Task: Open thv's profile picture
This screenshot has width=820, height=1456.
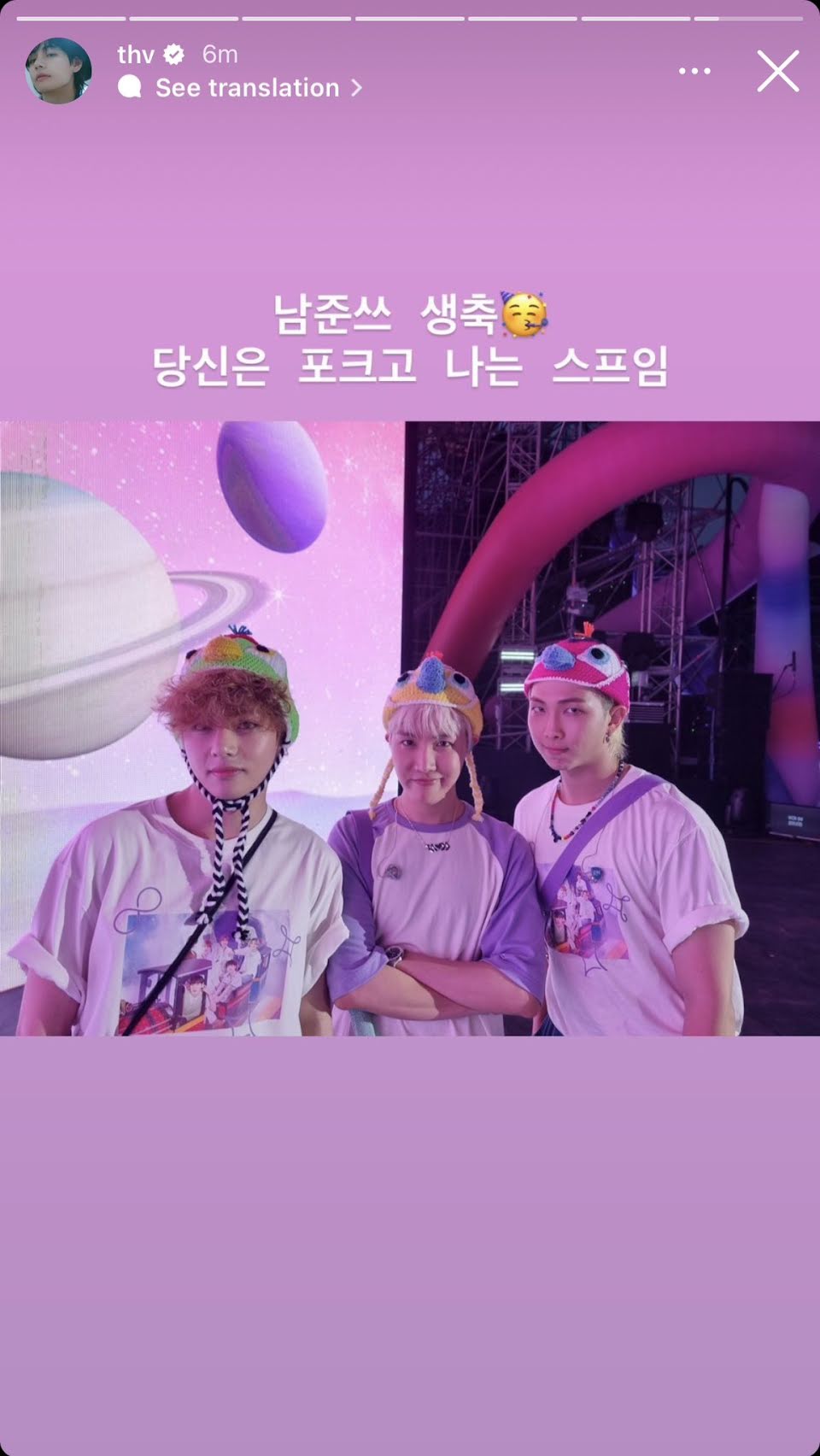Action: 58,70
